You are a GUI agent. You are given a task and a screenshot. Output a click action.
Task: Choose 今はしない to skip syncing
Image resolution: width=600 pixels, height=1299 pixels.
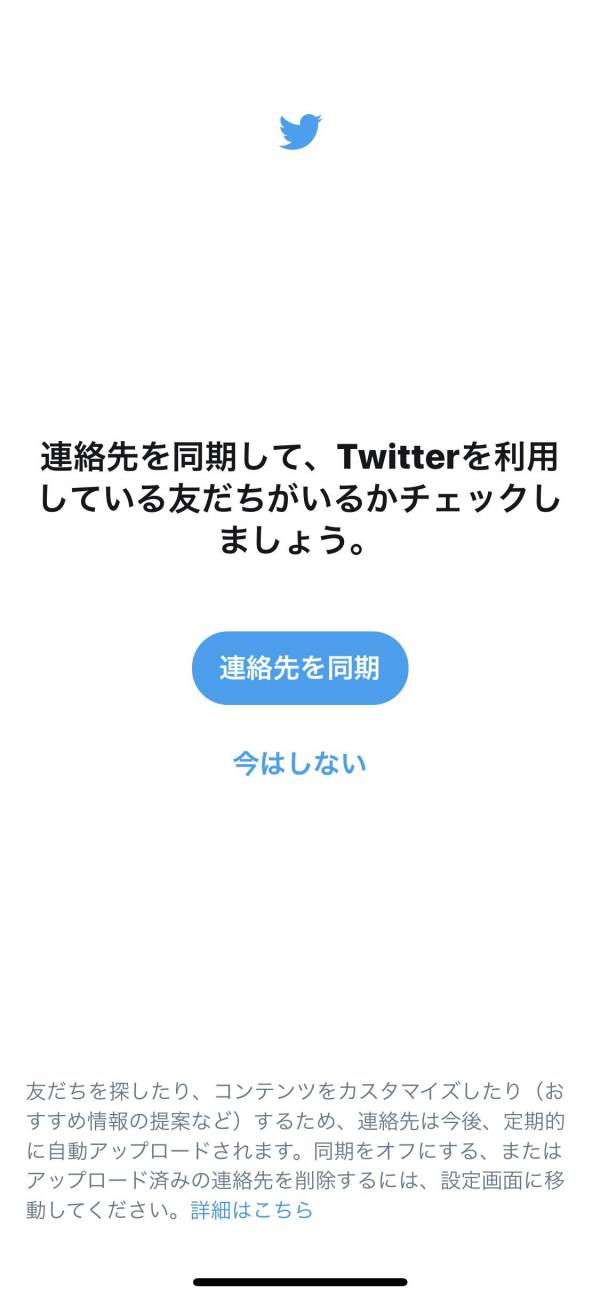point(300,763)
